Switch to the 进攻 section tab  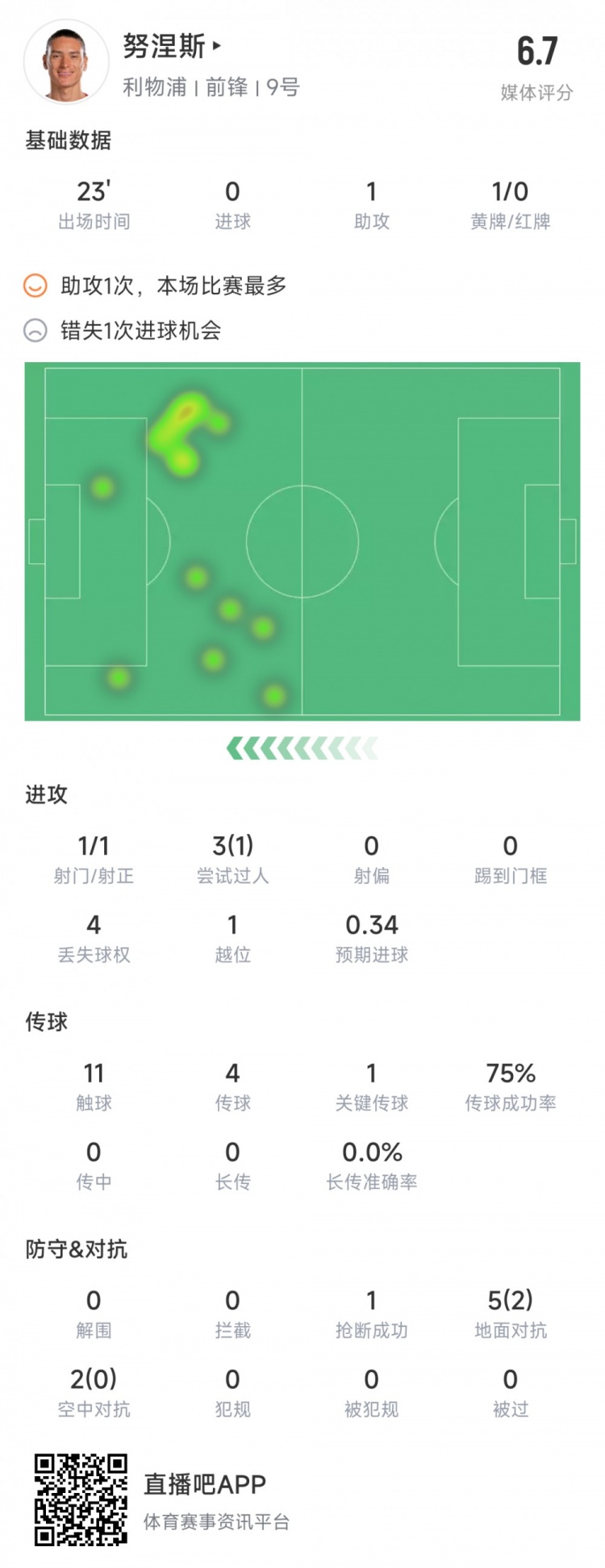(44, 795)
